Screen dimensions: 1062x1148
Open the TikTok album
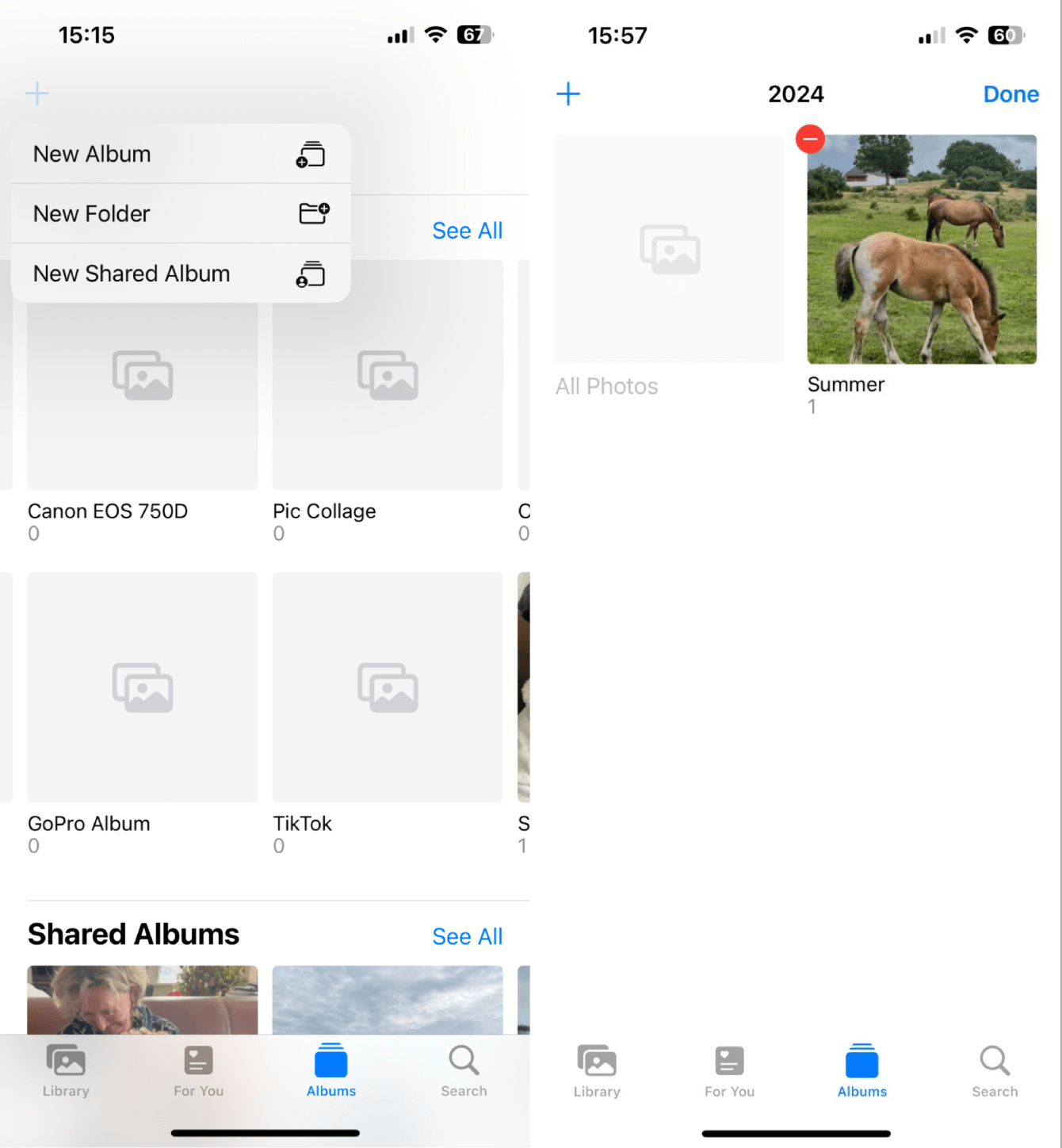point(388,687)
